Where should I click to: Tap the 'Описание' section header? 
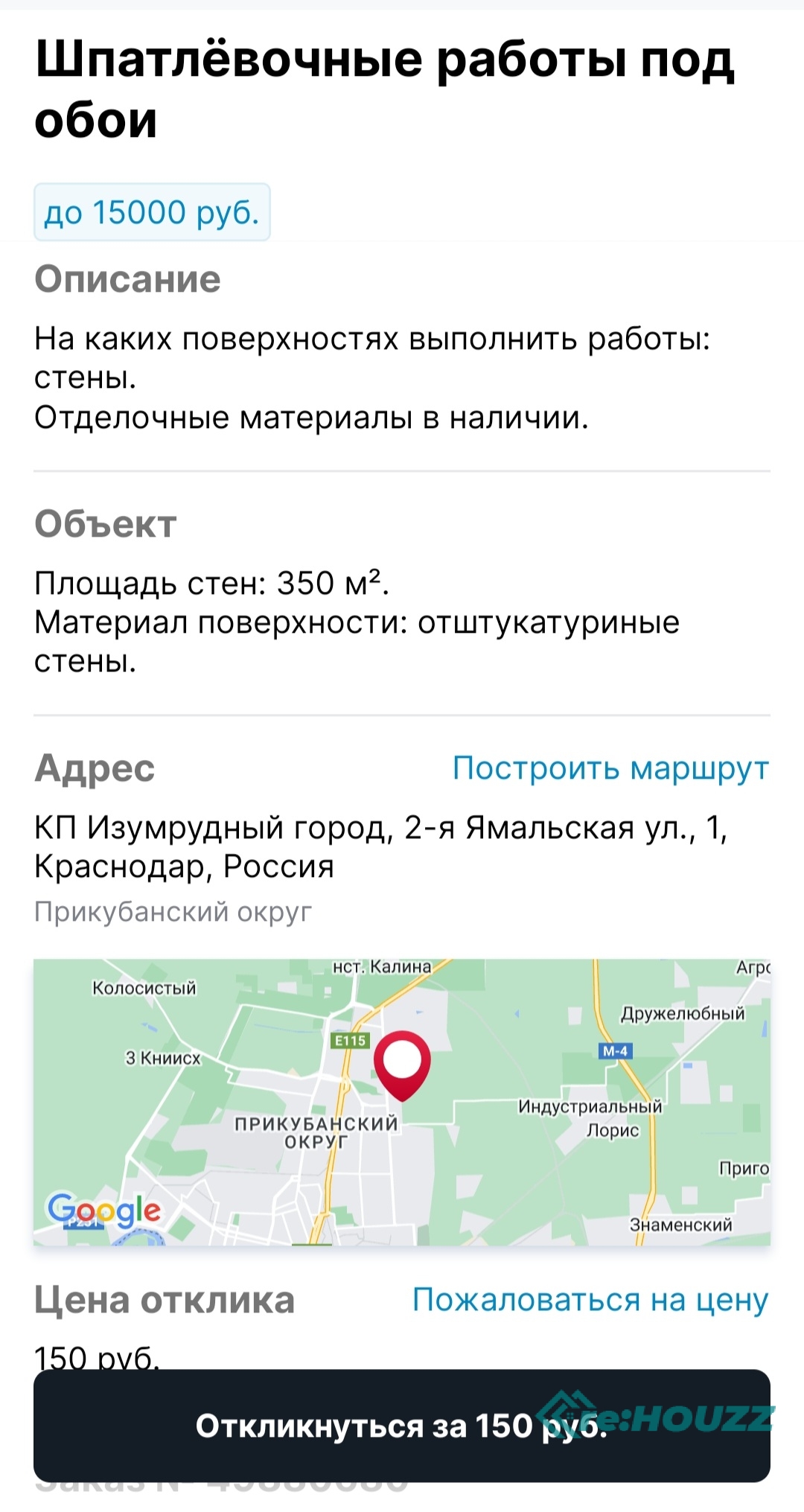click(x=128, y=279)
